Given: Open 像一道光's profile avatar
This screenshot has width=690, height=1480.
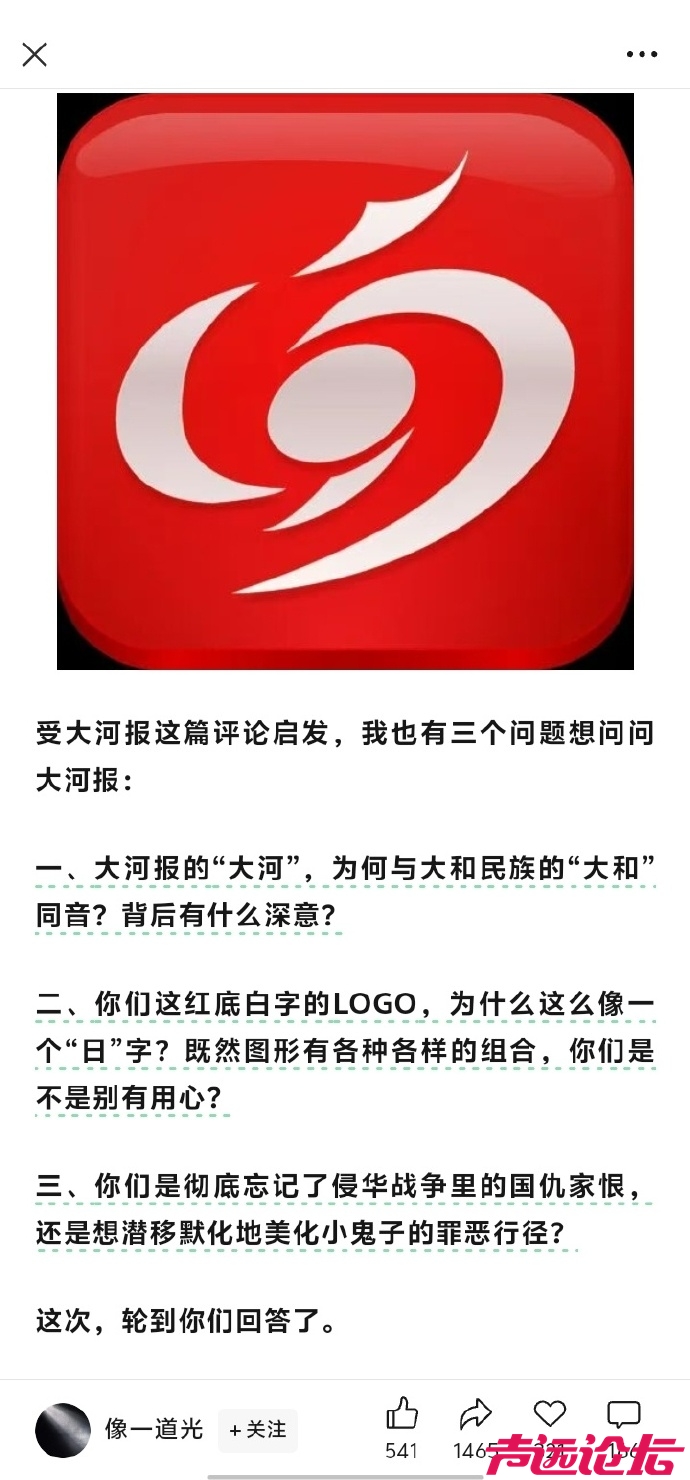Looking at the screenshot, I should pos(63,1430).
